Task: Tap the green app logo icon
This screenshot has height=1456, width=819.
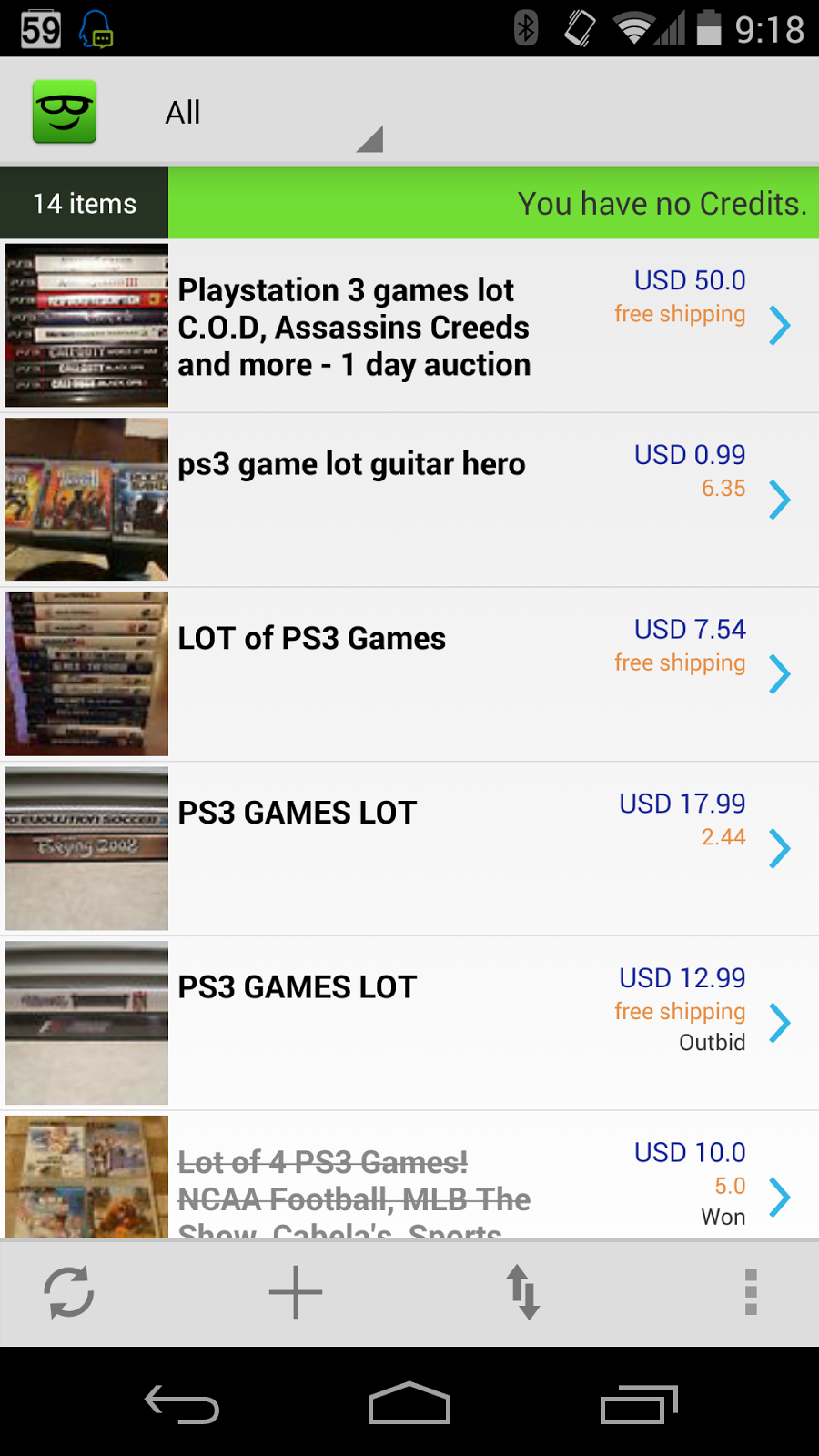Action: tap(64, 111)
